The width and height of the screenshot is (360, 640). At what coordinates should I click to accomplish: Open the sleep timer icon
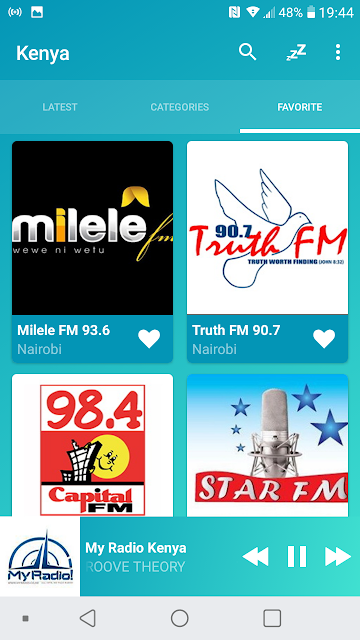point(296,53)
